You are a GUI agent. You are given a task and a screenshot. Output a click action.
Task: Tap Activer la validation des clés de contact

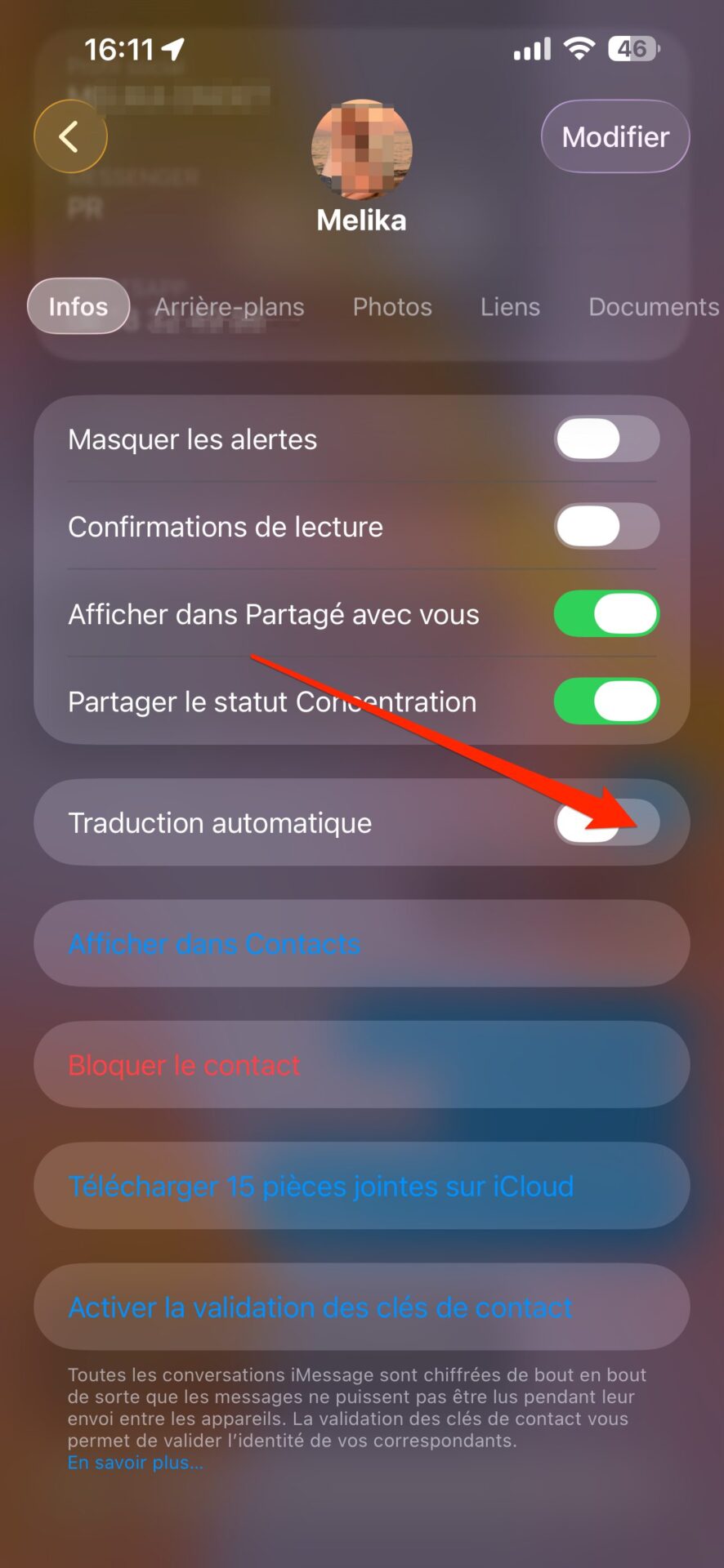[x=362, y=1307]
